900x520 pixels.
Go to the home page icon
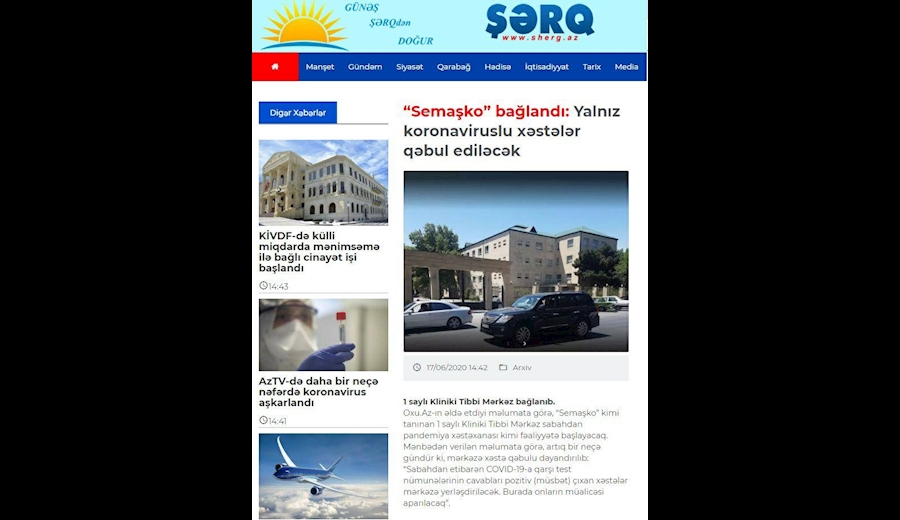275,67
